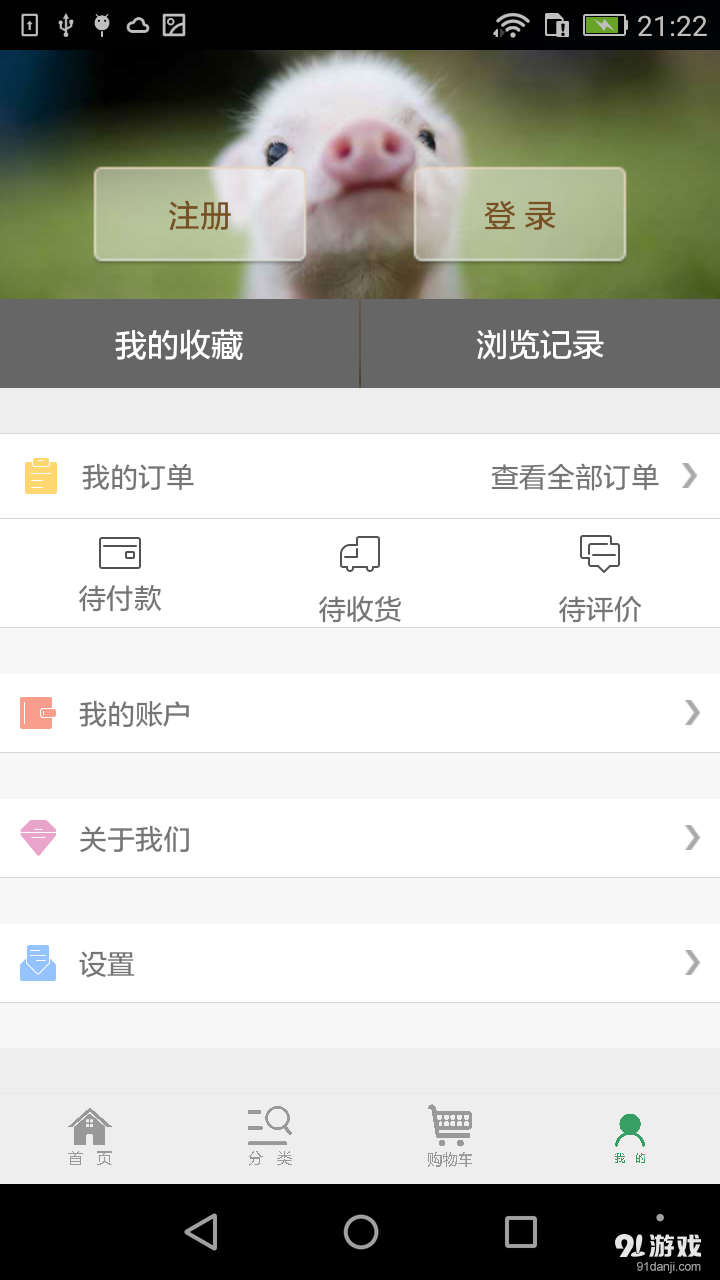Expand the 设置 row arrow
This screenshot has height=1280, width=720.
[x=692, y=963]
